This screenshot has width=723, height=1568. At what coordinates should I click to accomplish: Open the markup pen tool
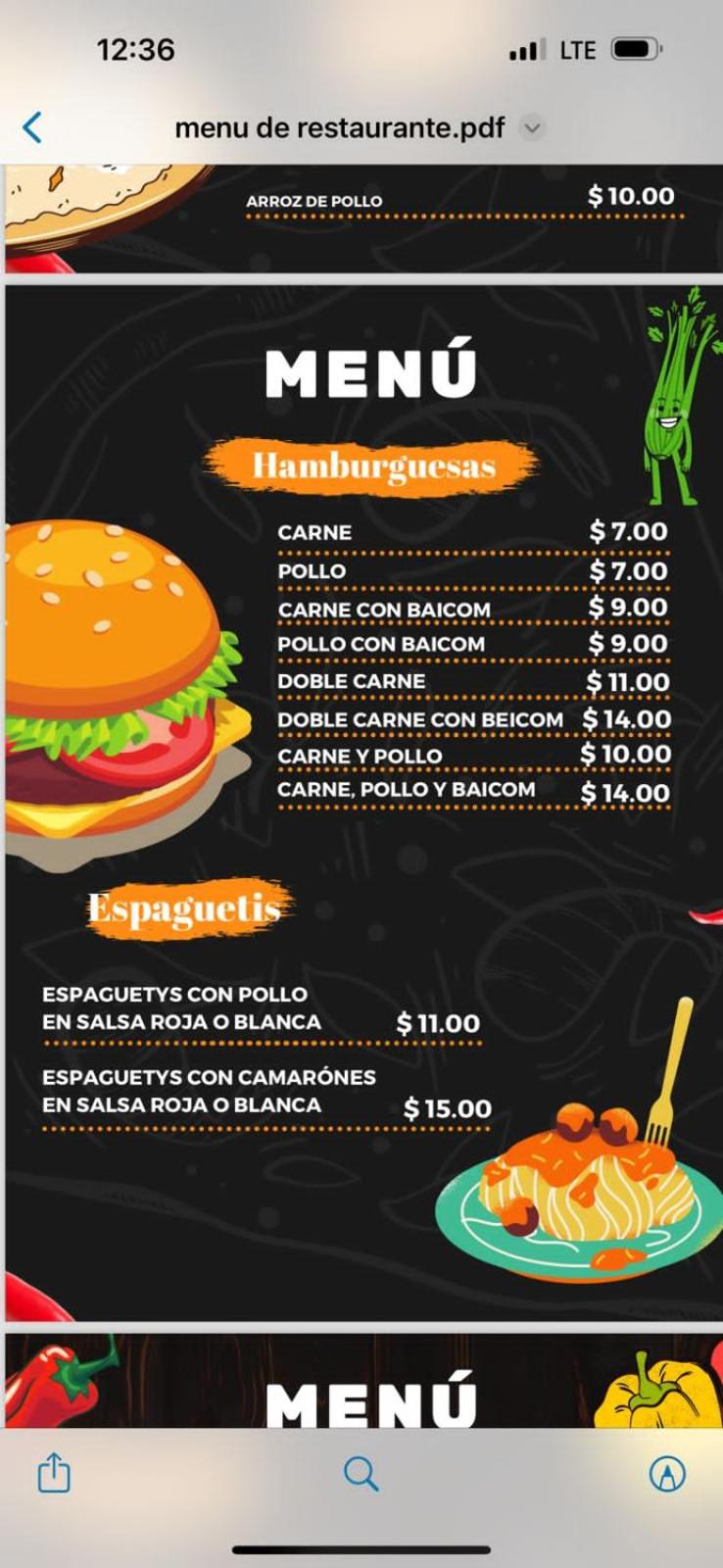point(667,1473)
